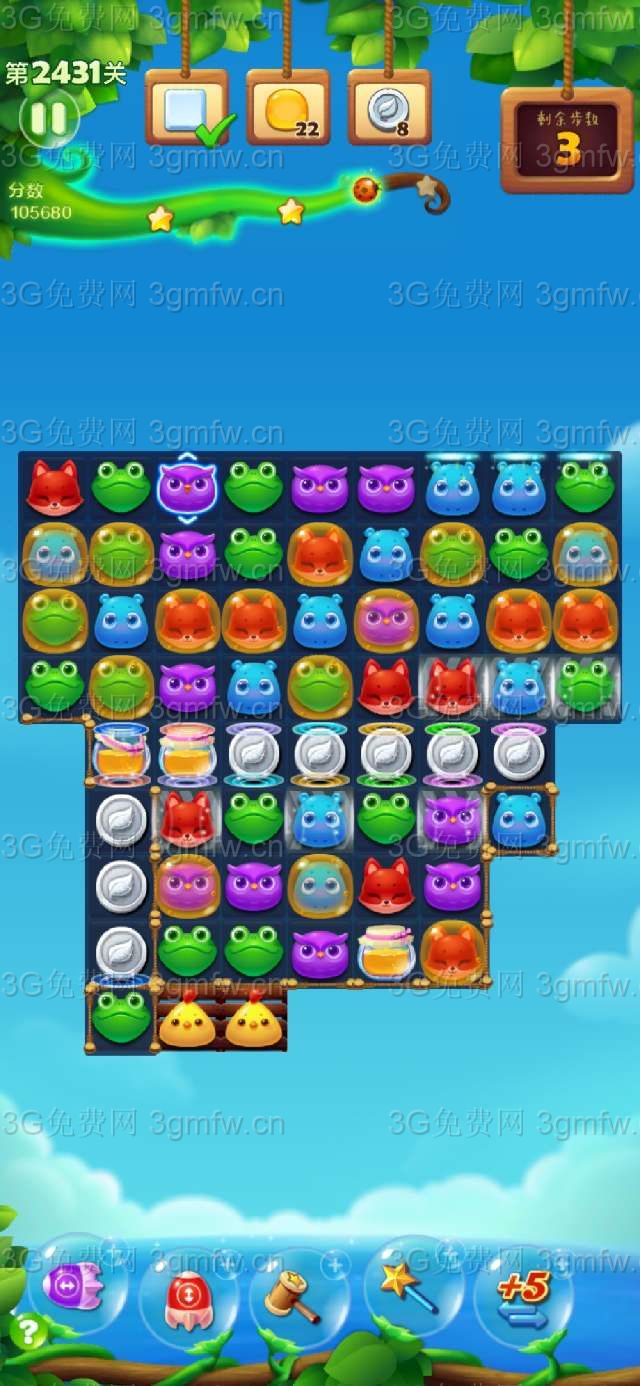640x1386 pixels.
Task: Select the hammer booster
Action: 294,1297
